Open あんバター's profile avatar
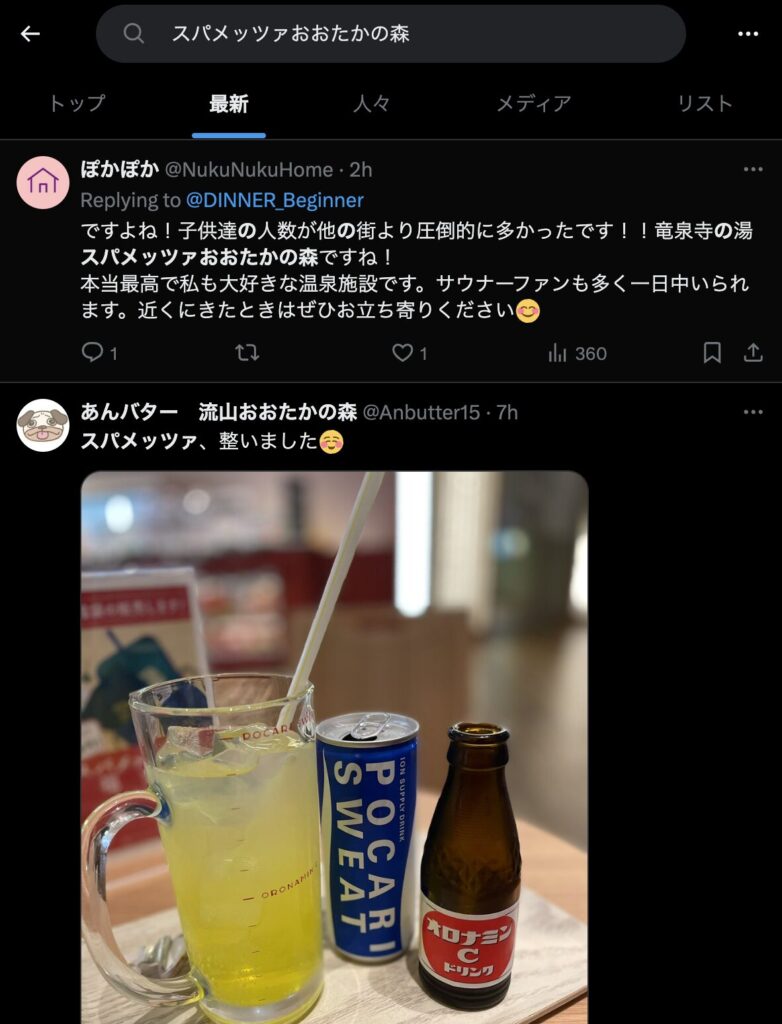The height and width of the screenshot is (1024, 782). (x=43, y=425)
